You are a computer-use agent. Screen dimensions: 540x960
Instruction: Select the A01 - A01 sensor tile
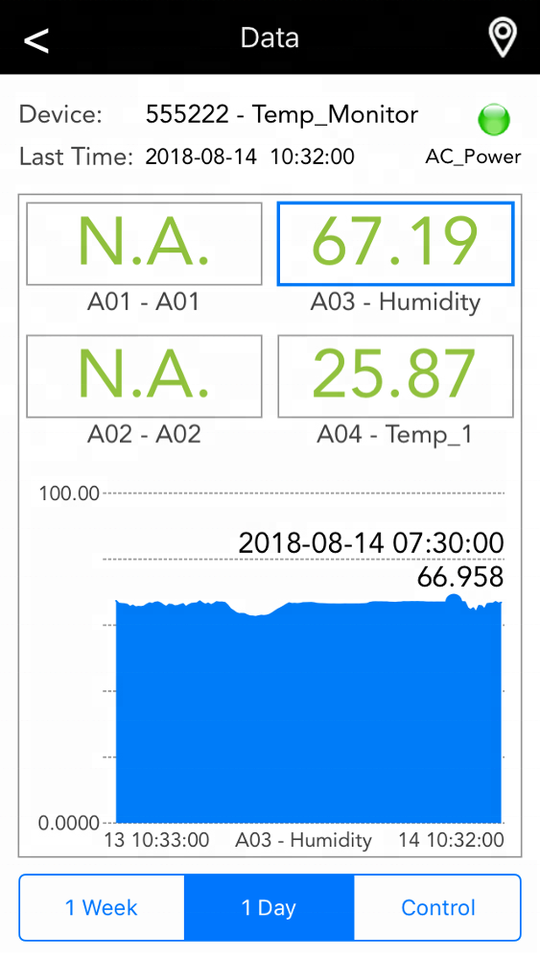tap(144, 244)
